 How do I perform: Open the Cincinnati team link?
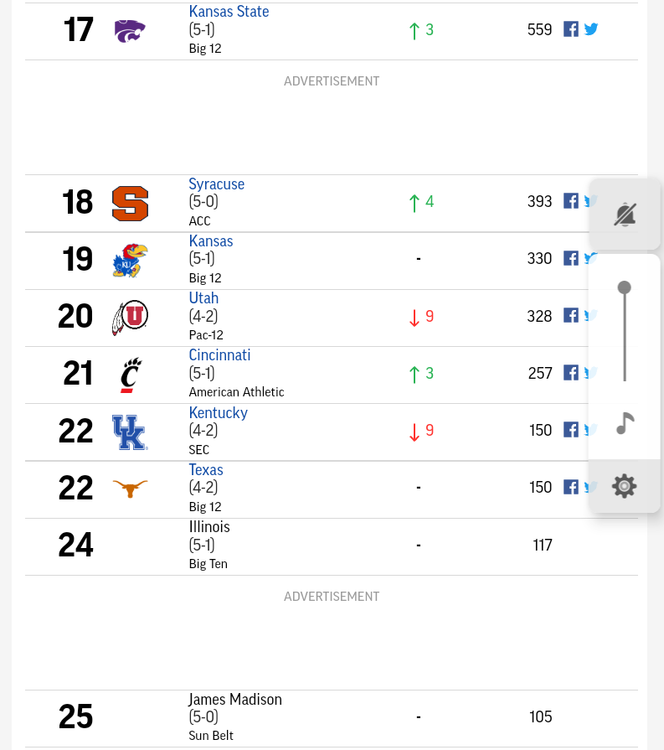coord(219,355)
